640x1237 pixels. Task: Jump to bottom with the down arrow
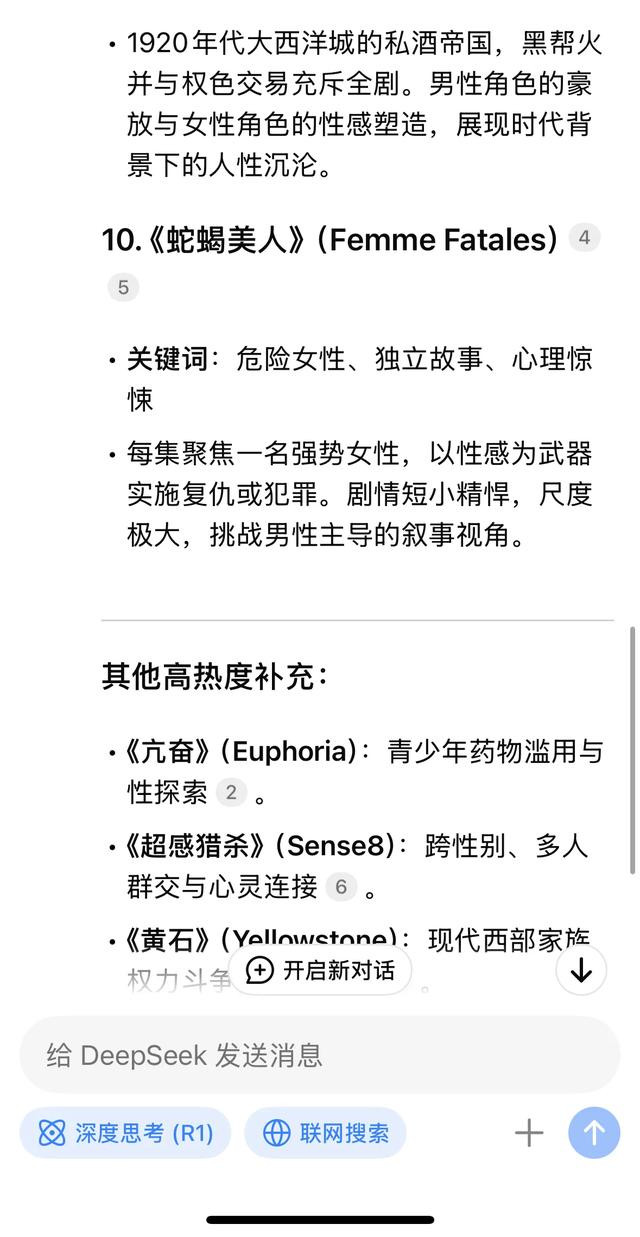[x=581, y=970]
